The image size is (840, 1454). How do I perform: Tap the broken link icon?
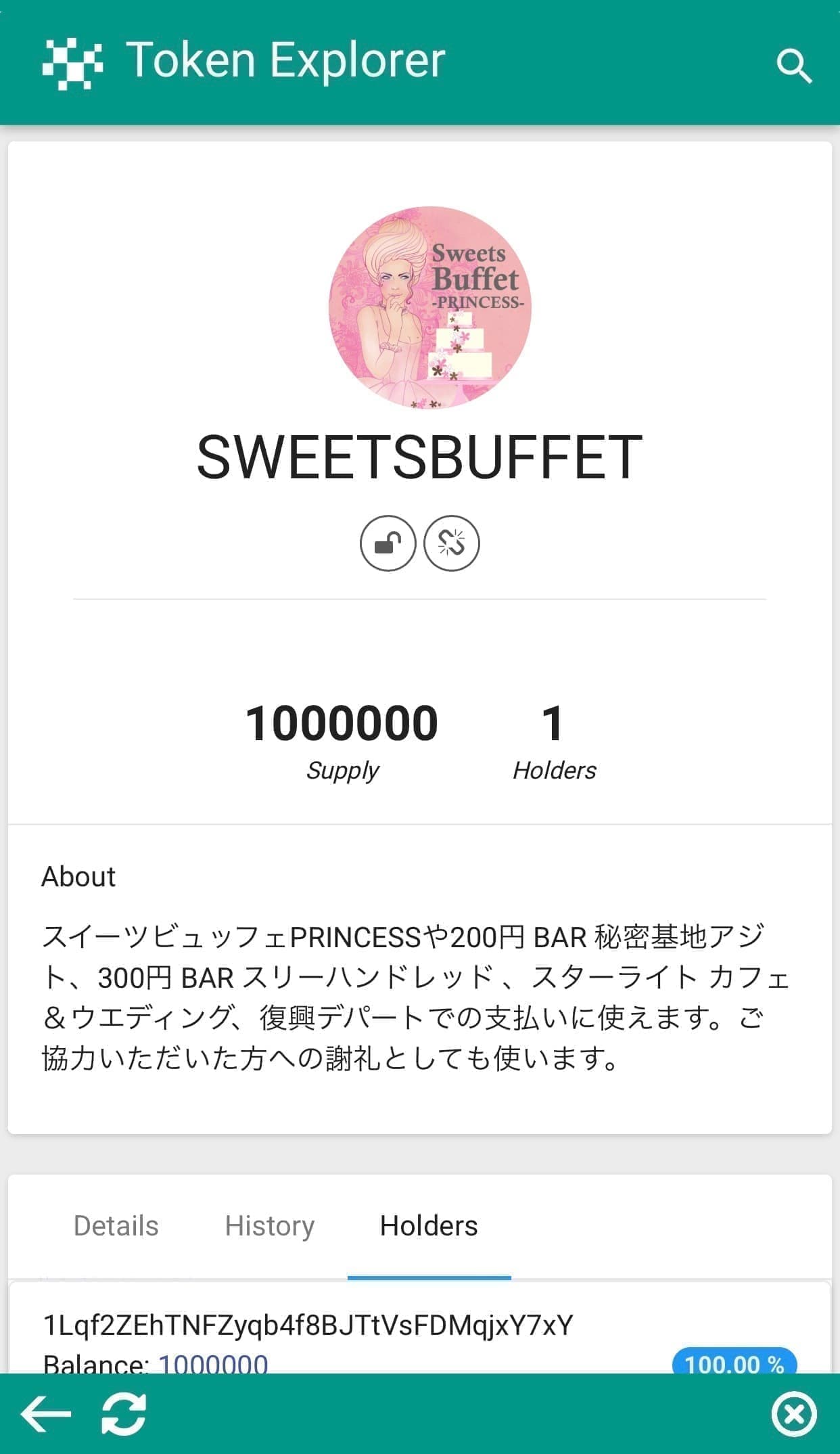click(452, 543)
